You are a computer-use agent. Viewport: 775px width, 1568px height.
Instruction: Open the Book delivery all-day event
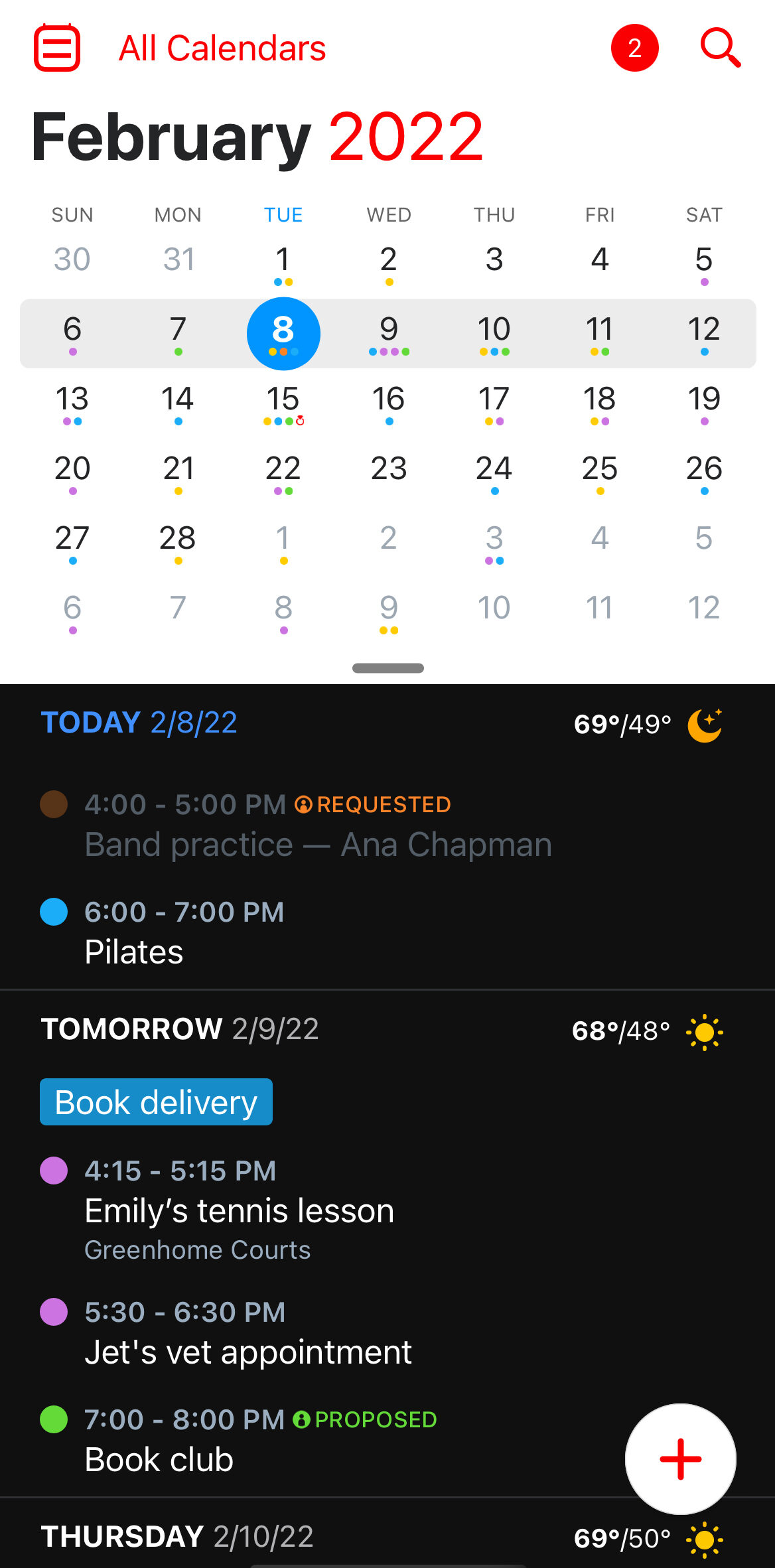pos(156,1102)
